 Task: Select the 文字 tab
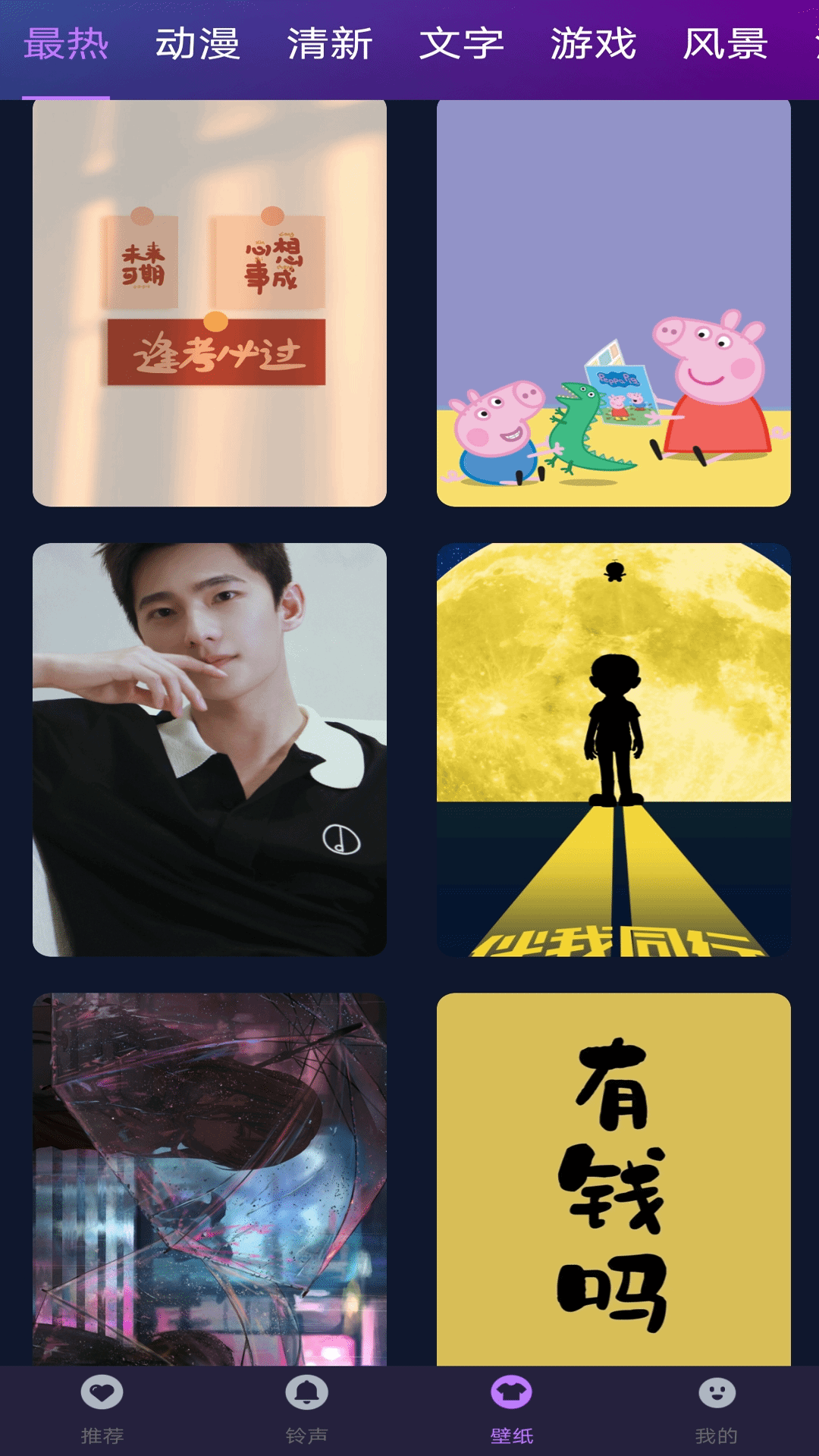point(463,43)
